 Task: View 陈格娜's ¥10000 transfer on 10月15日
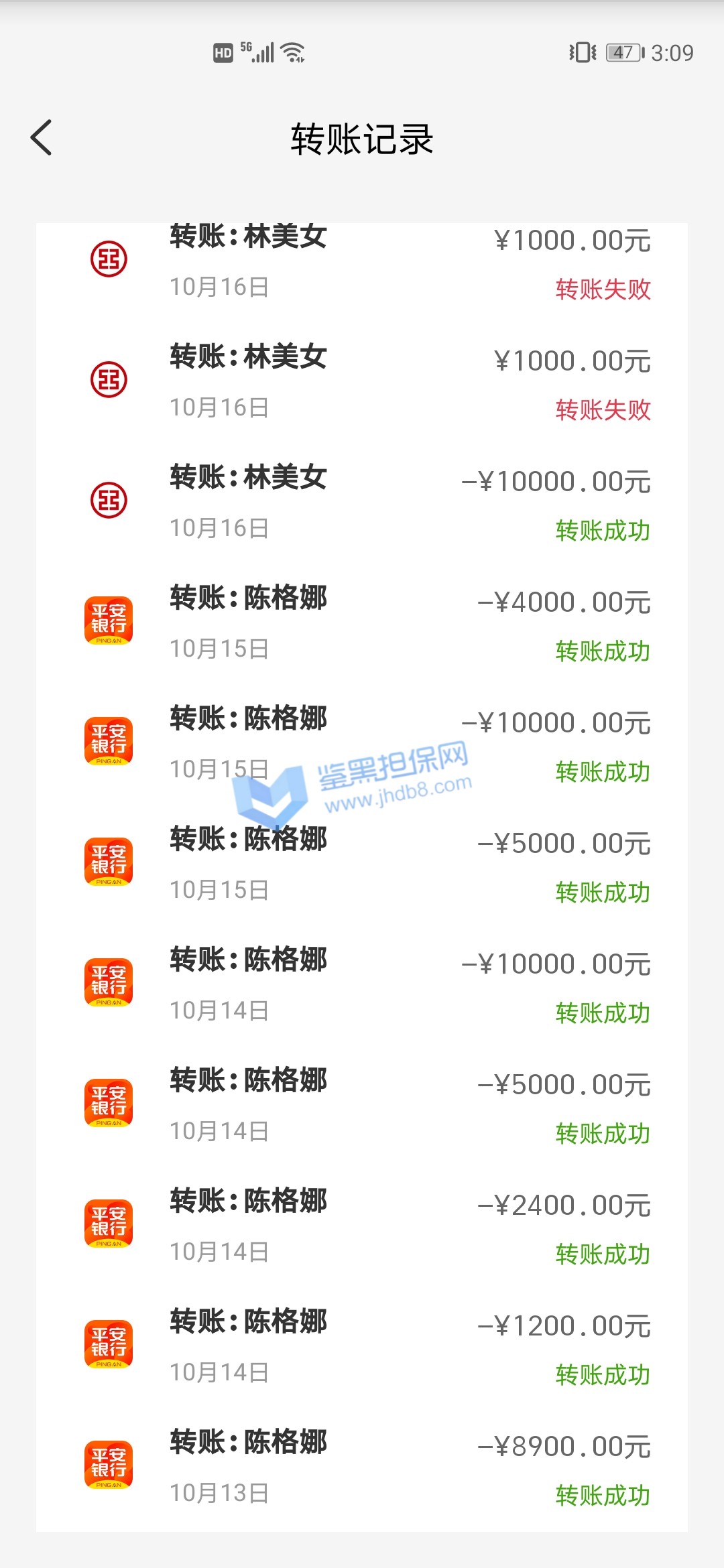click(362, 744)
